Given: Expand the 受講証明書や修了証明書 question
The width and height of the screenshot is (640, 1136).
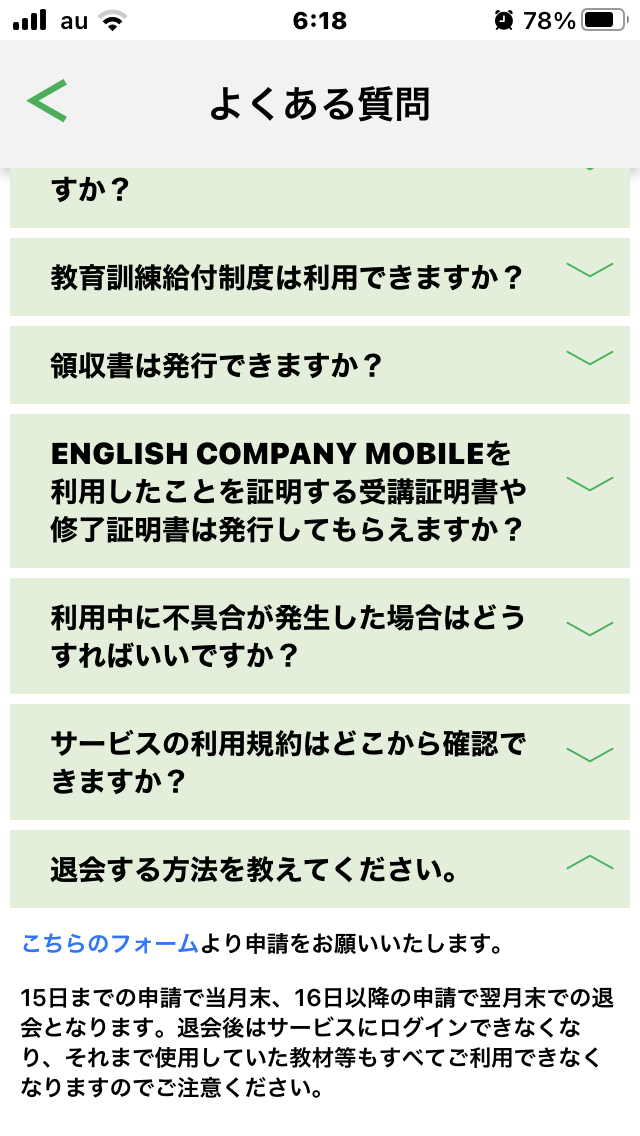Looking at the screenshot, I should pyautogui.click(x=320, y=490).
